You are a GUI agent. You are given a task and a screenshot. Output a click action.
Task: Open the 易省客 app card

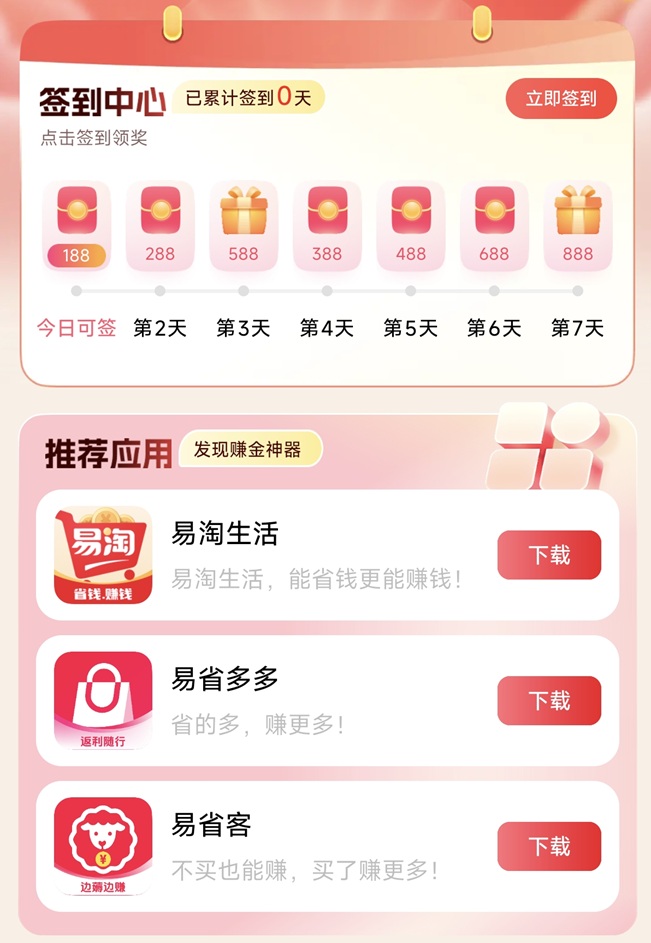300,846
